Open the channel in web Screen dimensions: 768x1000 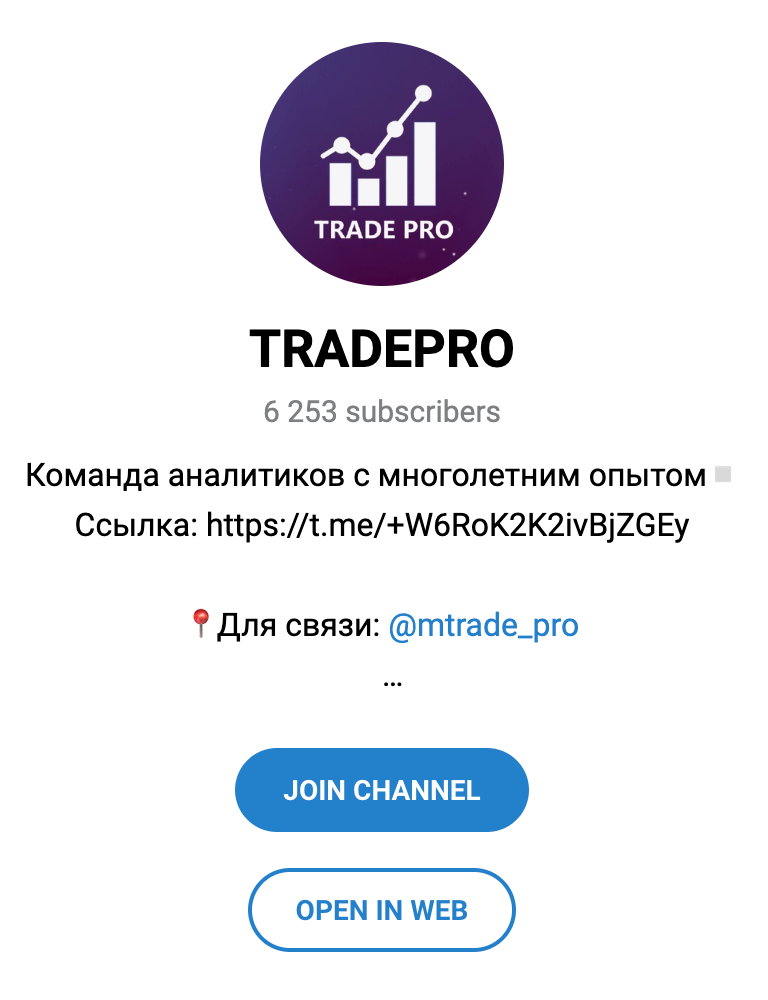pyautogui.click(x=381, y=910)
